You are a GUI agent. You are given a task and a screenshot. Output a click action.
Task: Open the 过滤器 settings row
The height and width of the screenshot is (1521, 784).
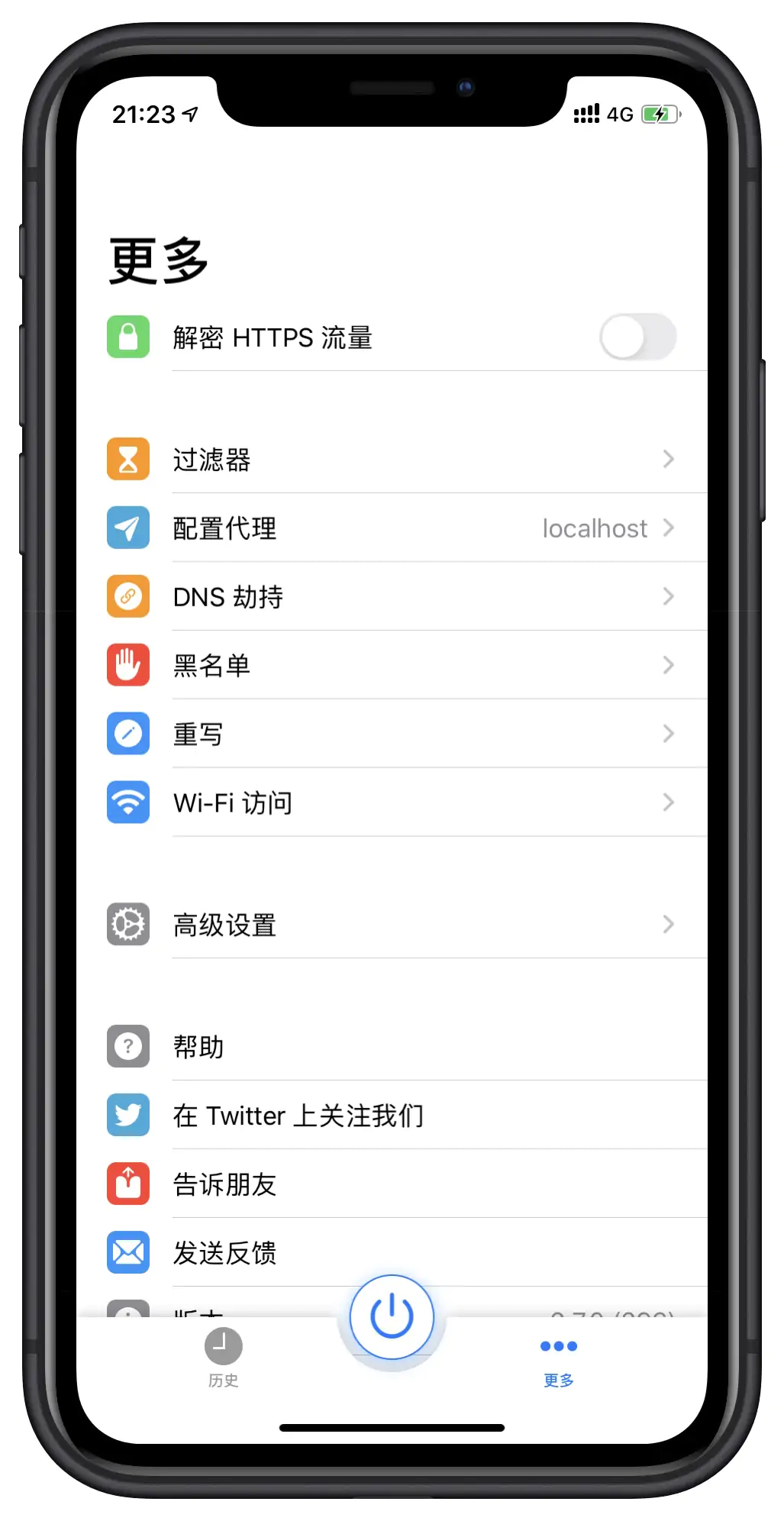[392, 459]
